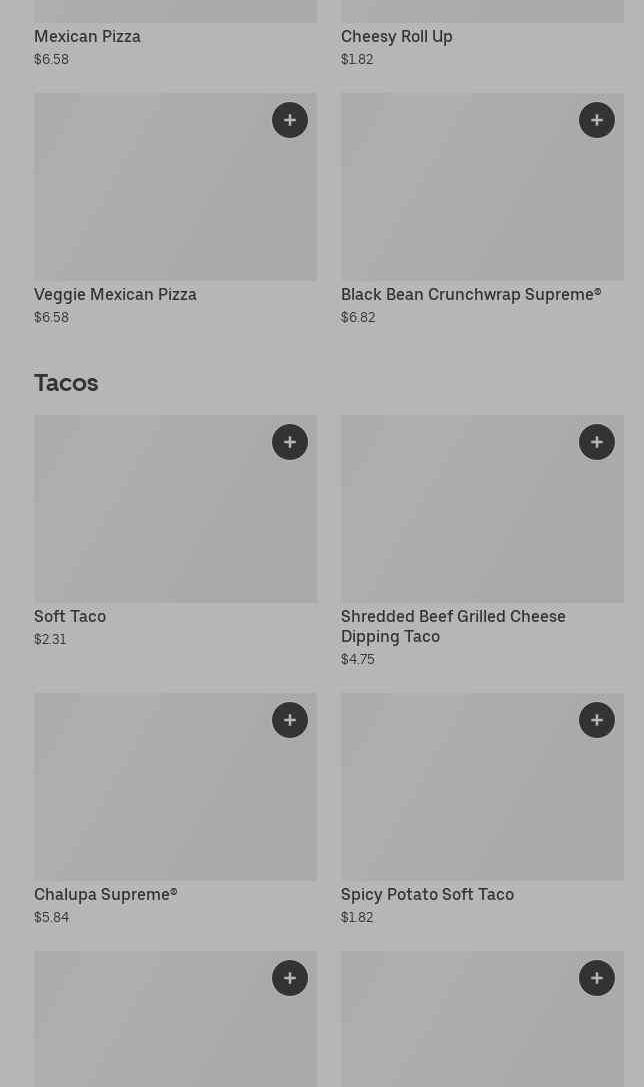Open the Mexican Pizza item
Image resolution: width=644 pixels, height=1087 pixels.
coord(87,36)
